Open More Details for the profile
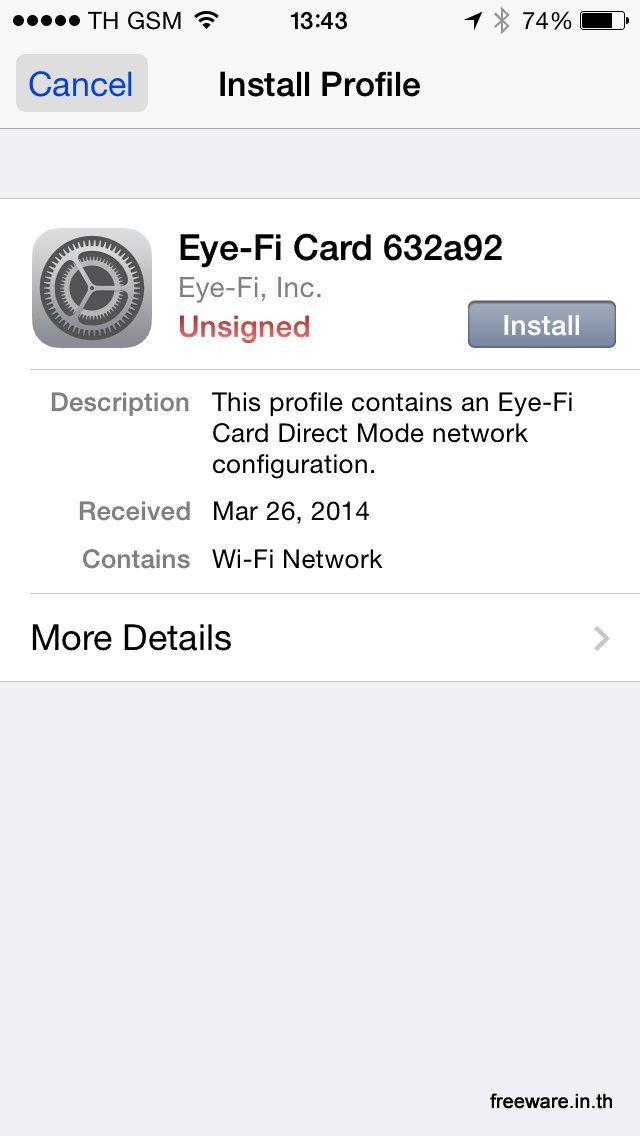 [320, 638]
